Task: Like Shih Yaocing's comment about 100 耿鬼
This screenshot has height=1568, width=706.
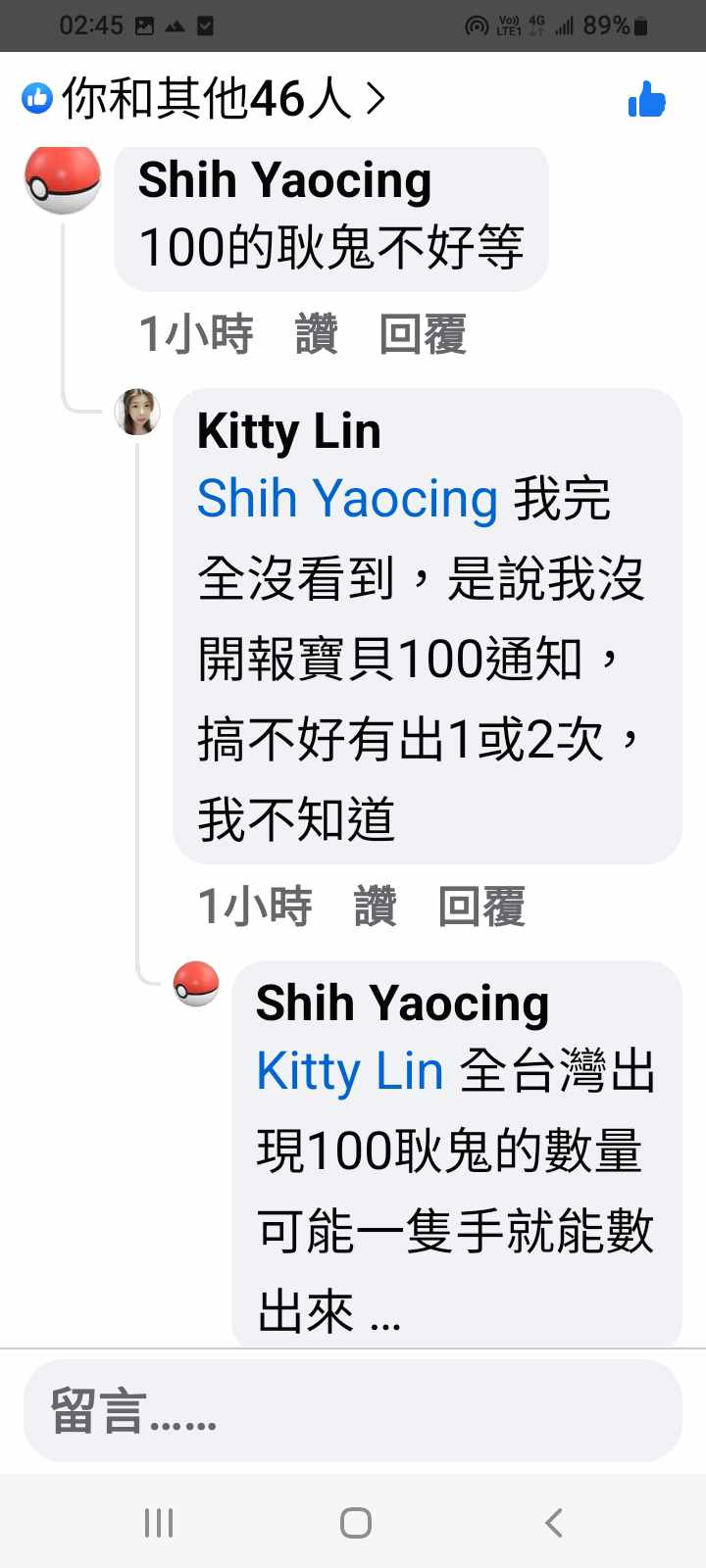Action: (x=316, y=334)
